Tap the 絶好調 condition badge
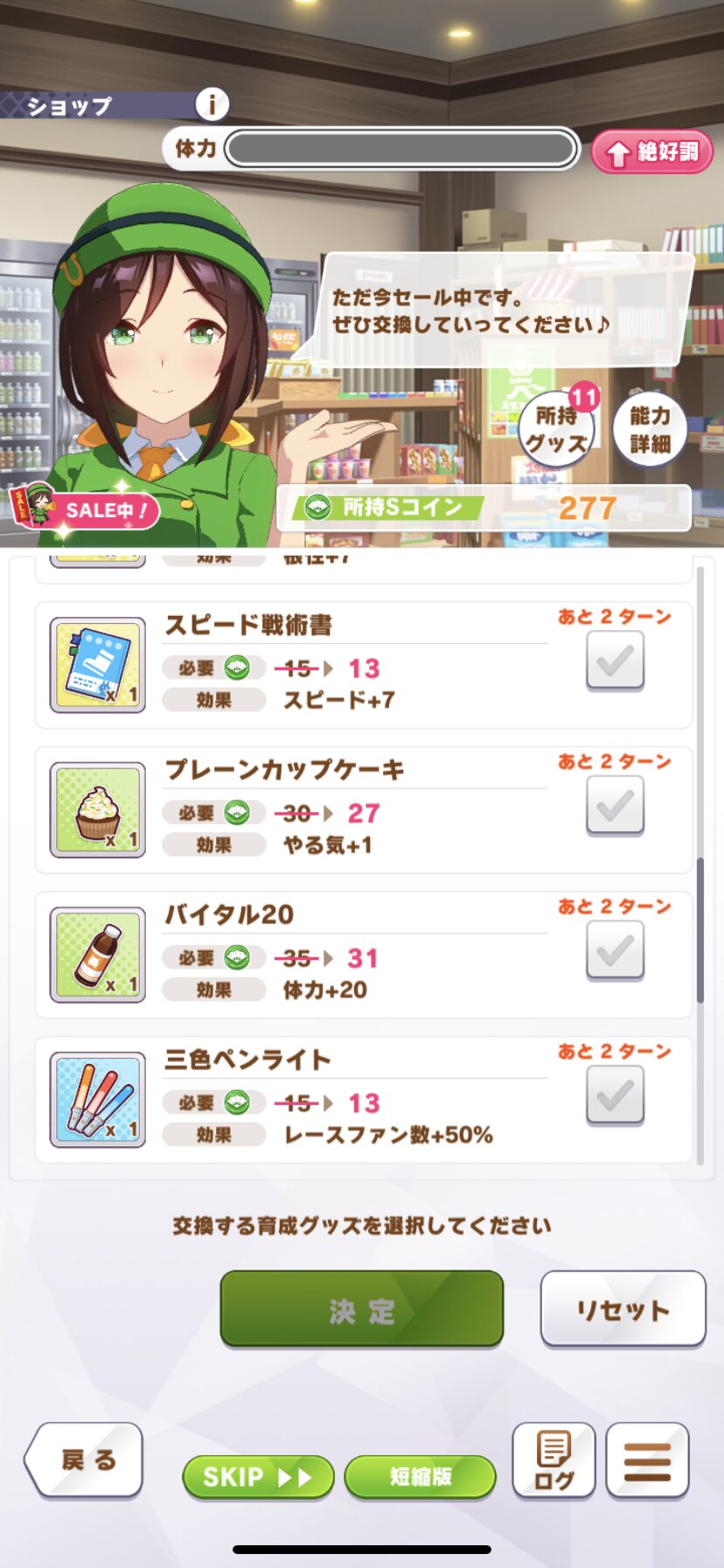 click(652, 152)
